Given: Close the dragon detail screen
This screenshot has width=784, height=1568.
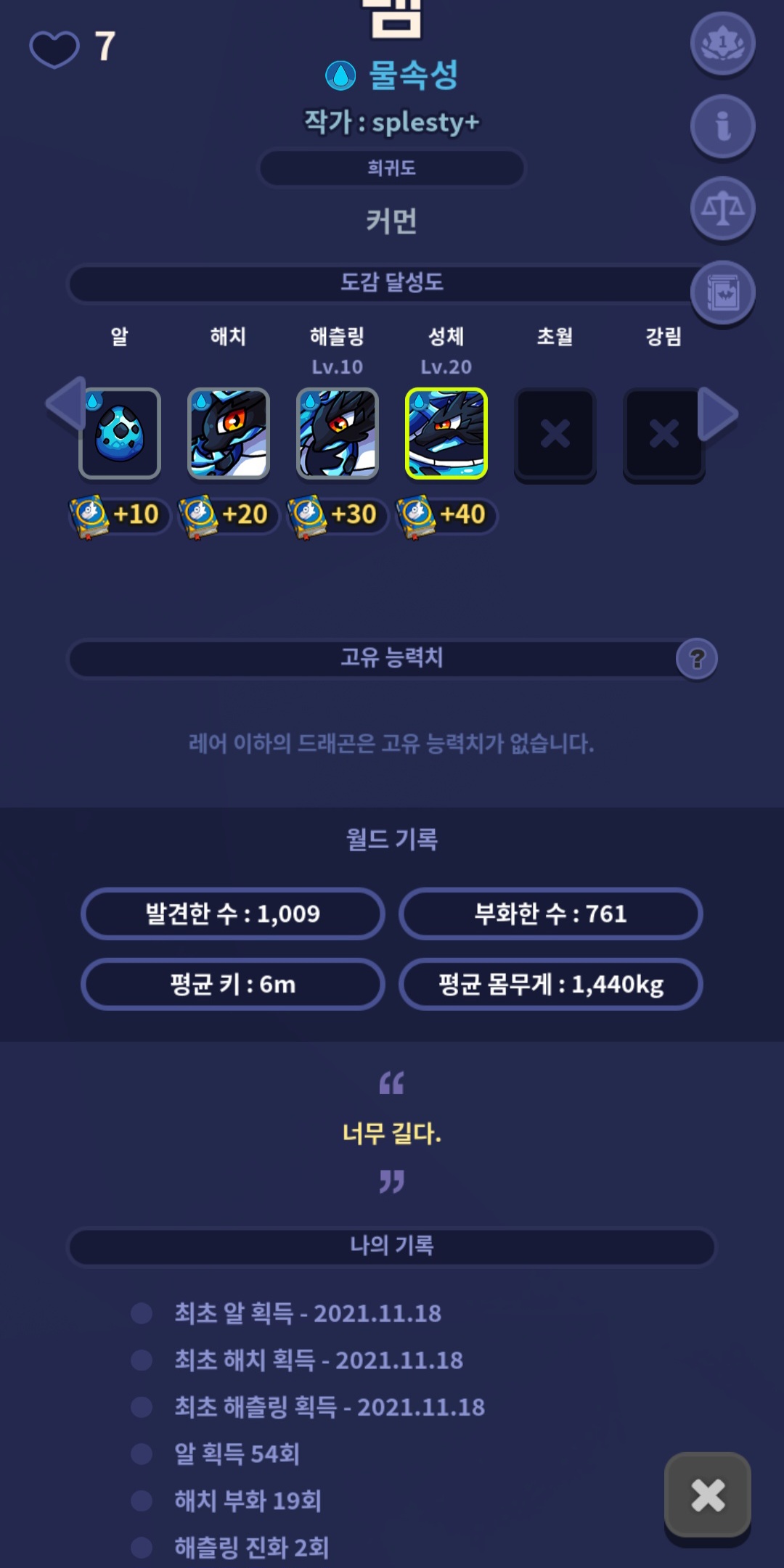Looking at the screenshot, I should (x=708, y=1495).
